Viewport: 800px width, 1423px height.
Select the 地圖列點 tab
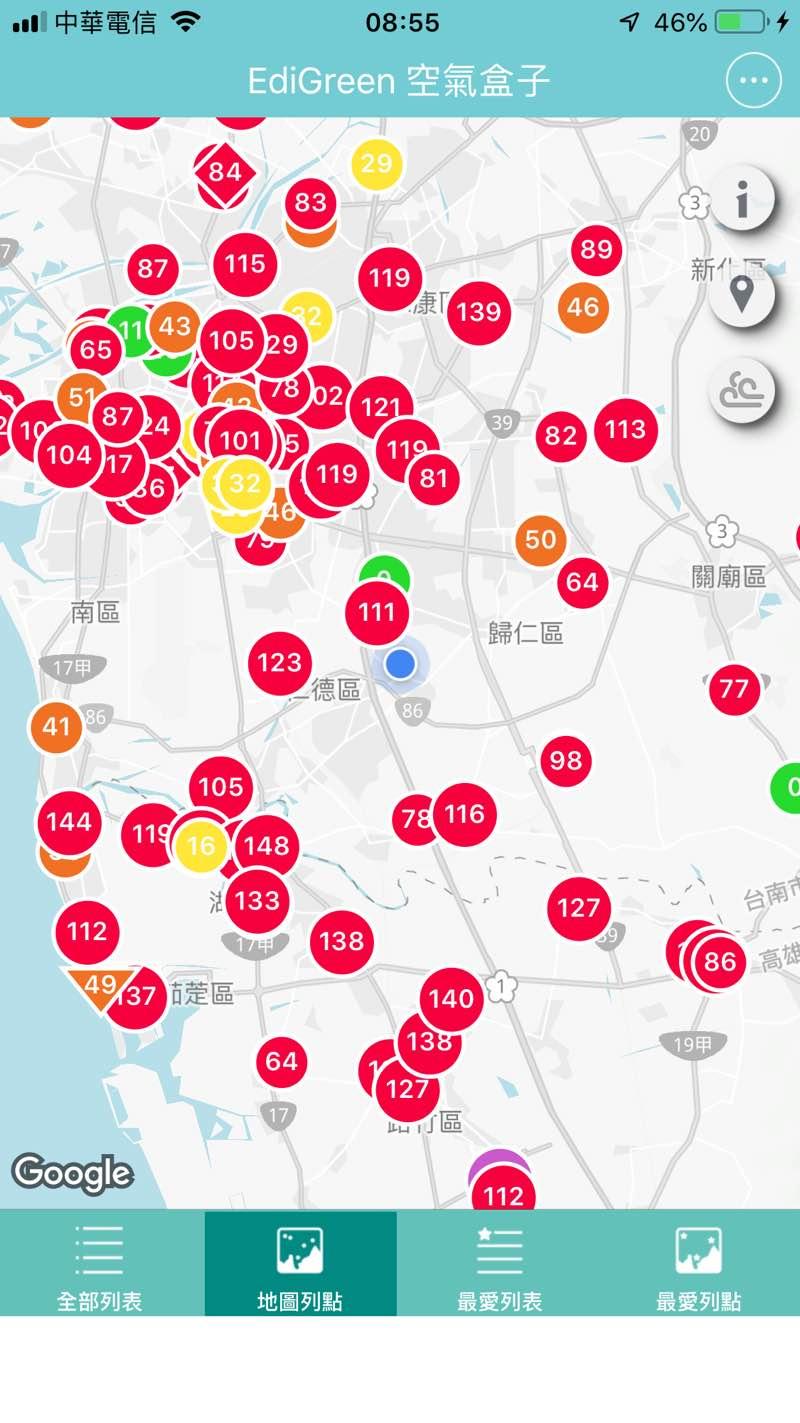click(x=300, y=1264)
